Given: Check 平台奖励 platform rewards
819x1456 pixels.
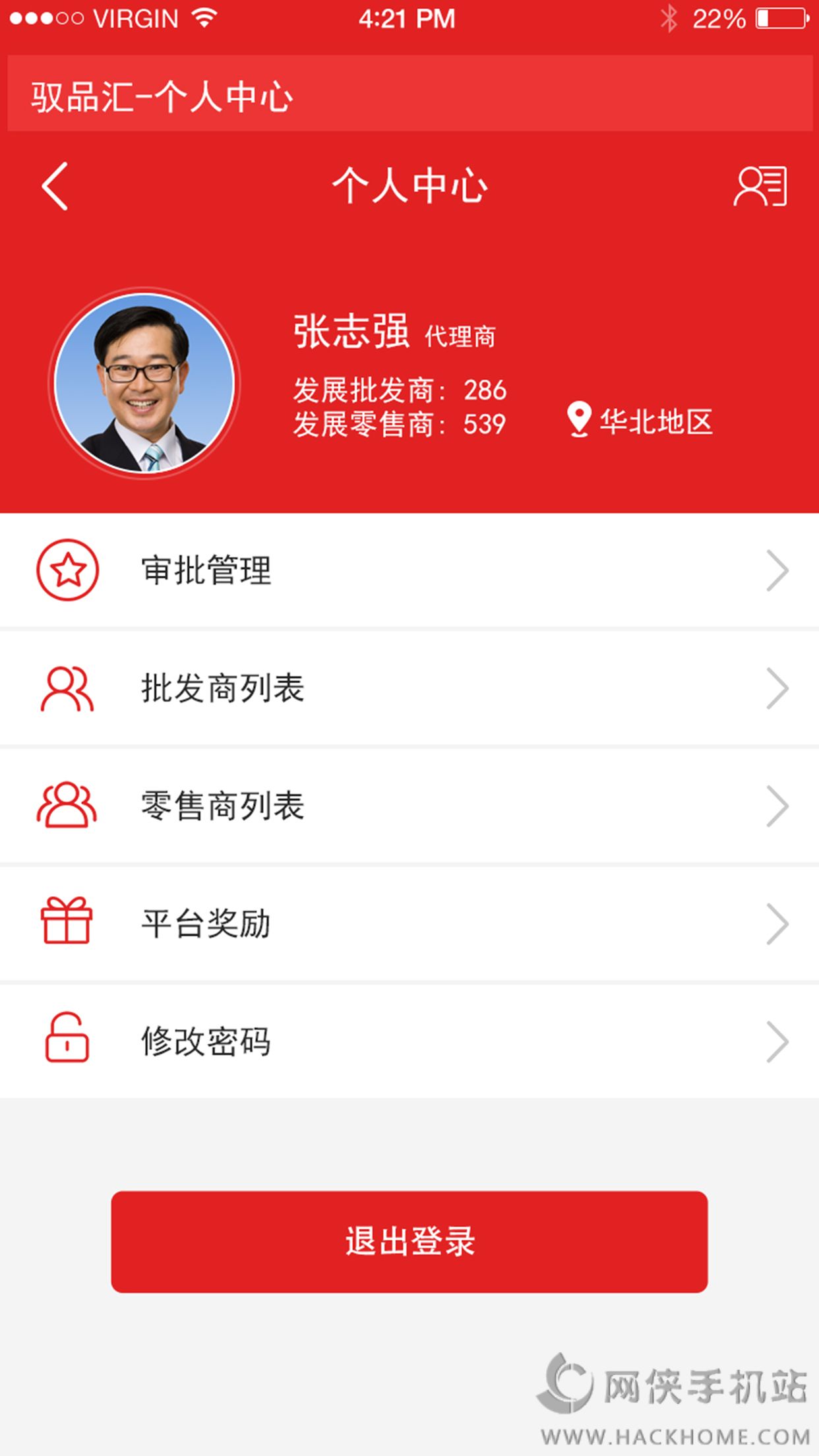Looking at the screenshot, I should point(409,924).
